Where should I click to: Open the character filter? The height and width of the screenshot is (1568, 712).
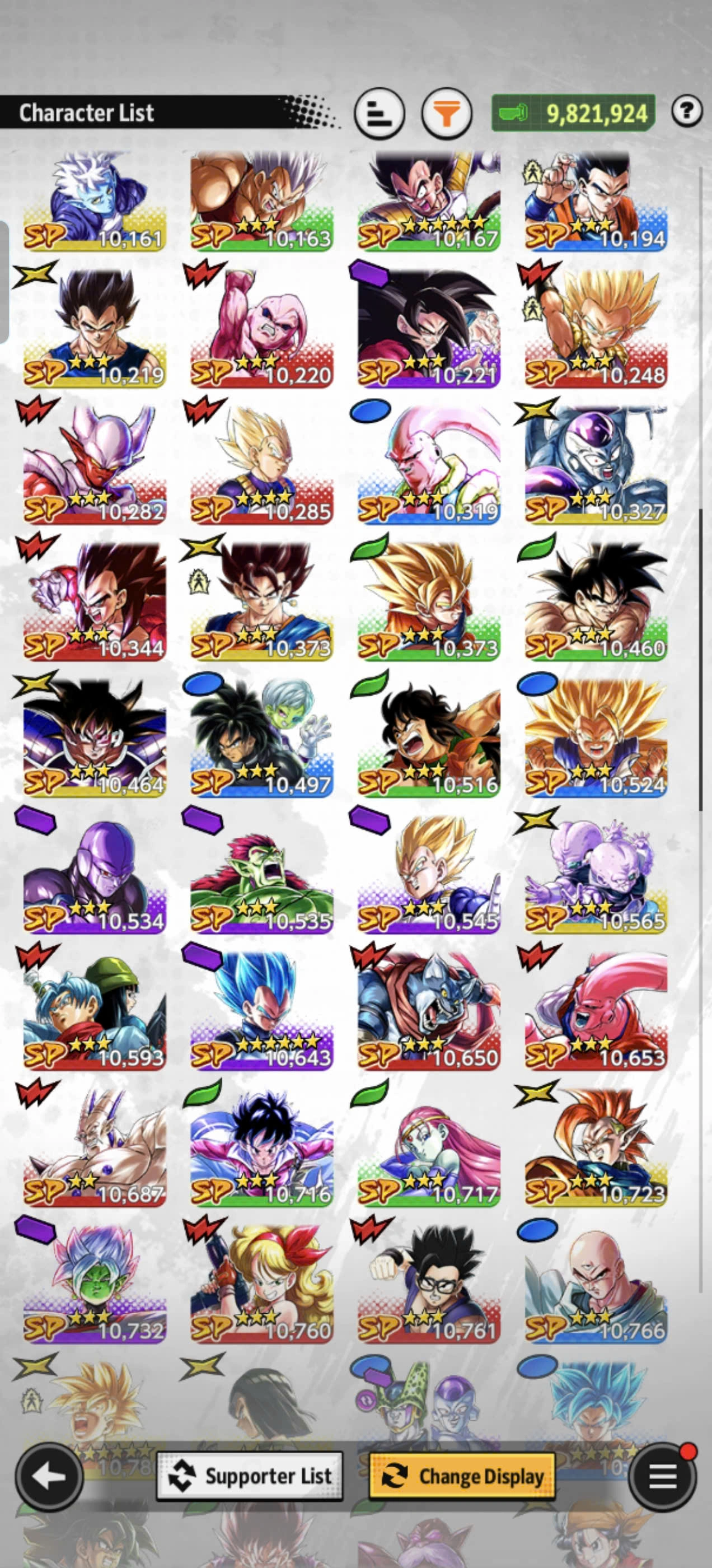[447, 113]
